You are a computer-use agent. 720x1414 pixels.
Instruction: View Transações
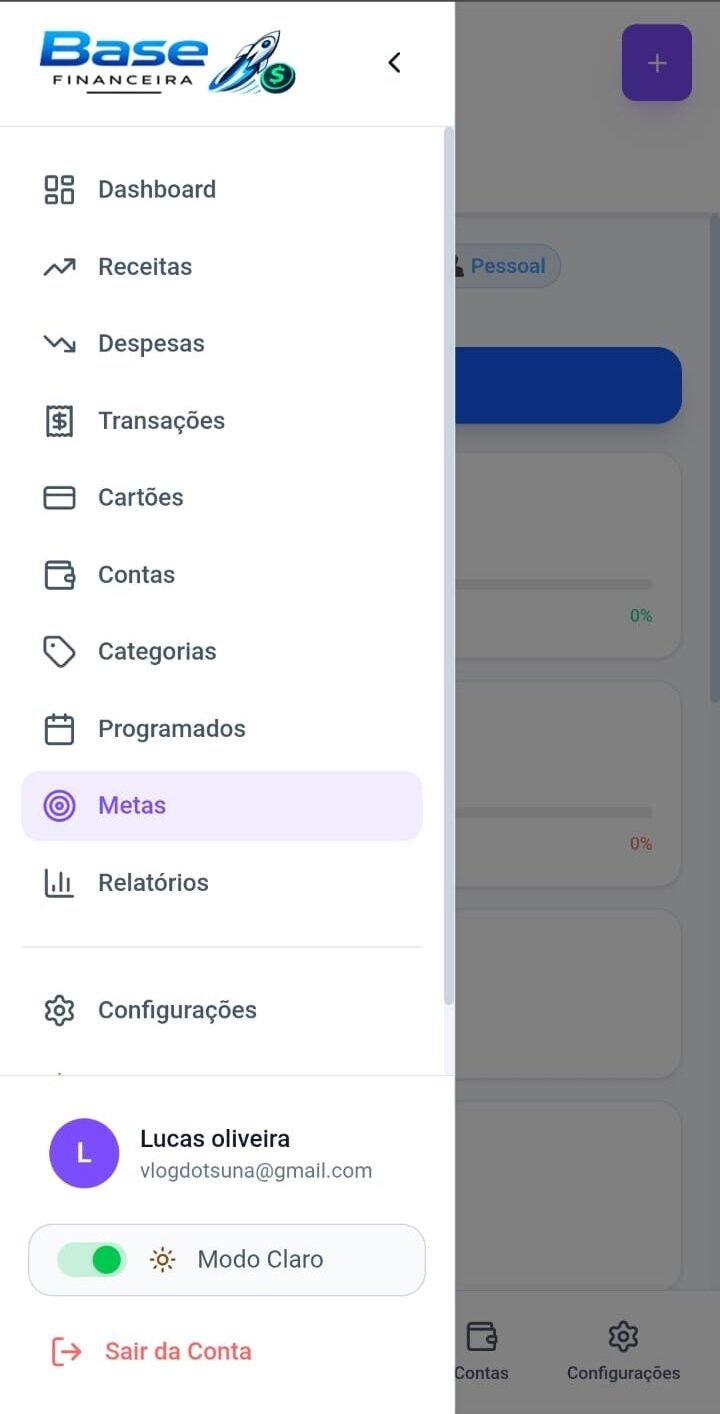click(160, 421)
